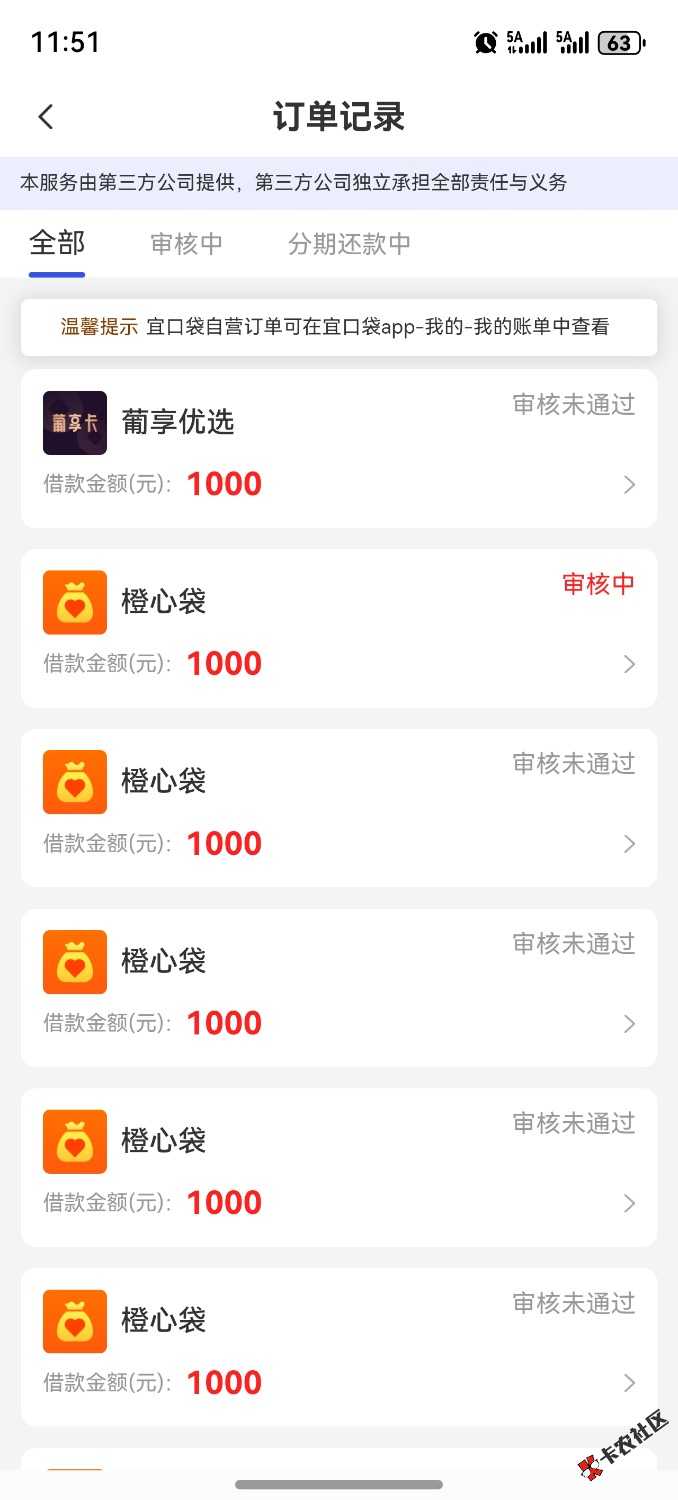Go back from the 订单记录 page
Image resolution: width=678 pixels, height=1500 pixels.
(46, 117)
